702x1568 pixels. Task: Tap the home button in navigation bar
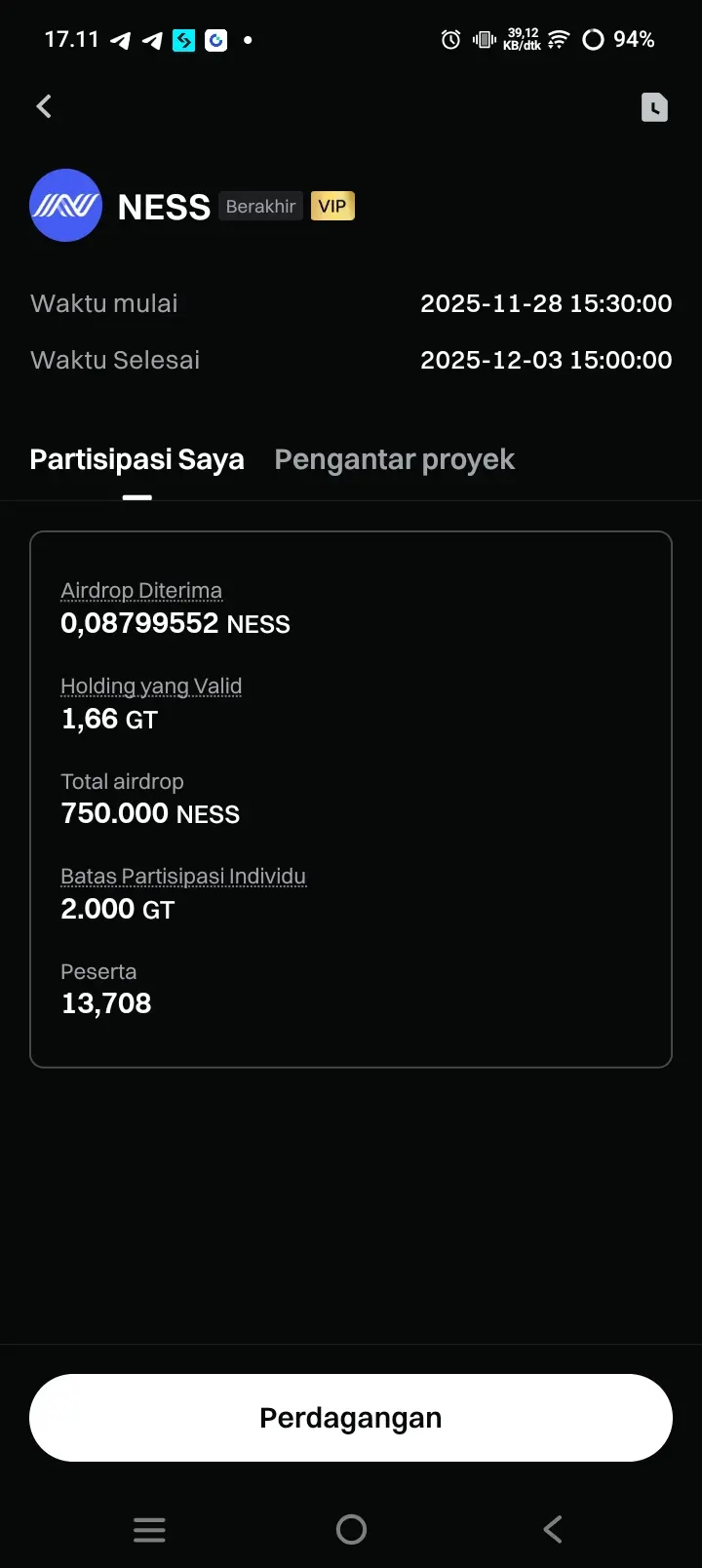[351, 1529]
